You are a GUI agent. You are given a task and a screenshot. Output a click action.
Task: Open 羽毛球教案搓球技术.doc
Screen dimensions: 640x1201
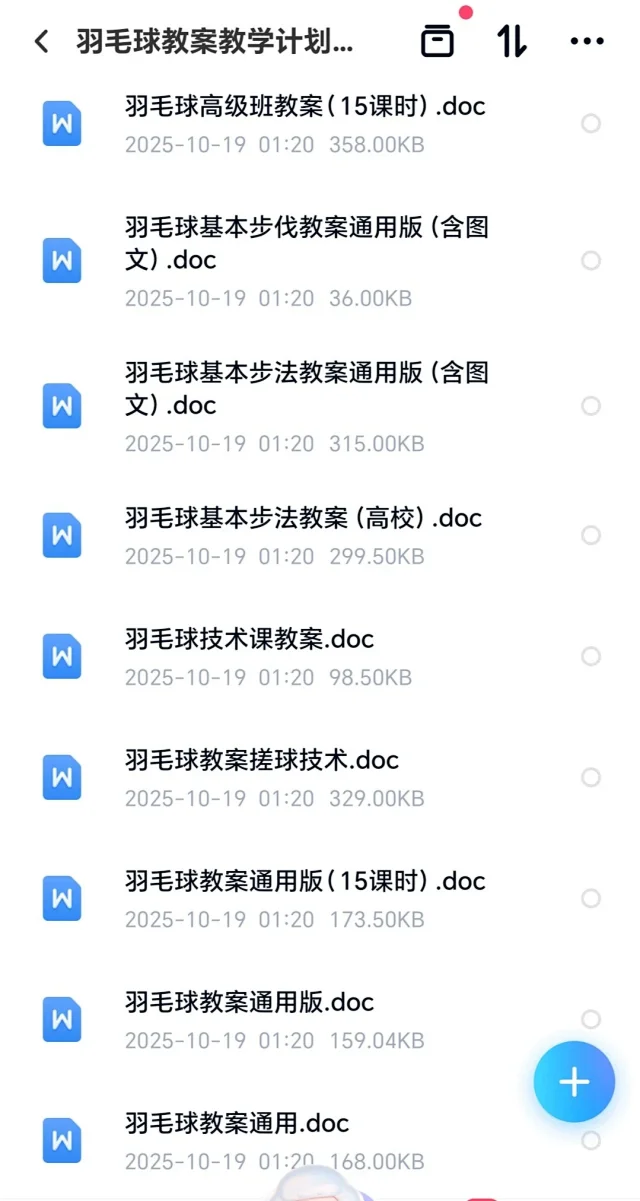tap(262, 761)
